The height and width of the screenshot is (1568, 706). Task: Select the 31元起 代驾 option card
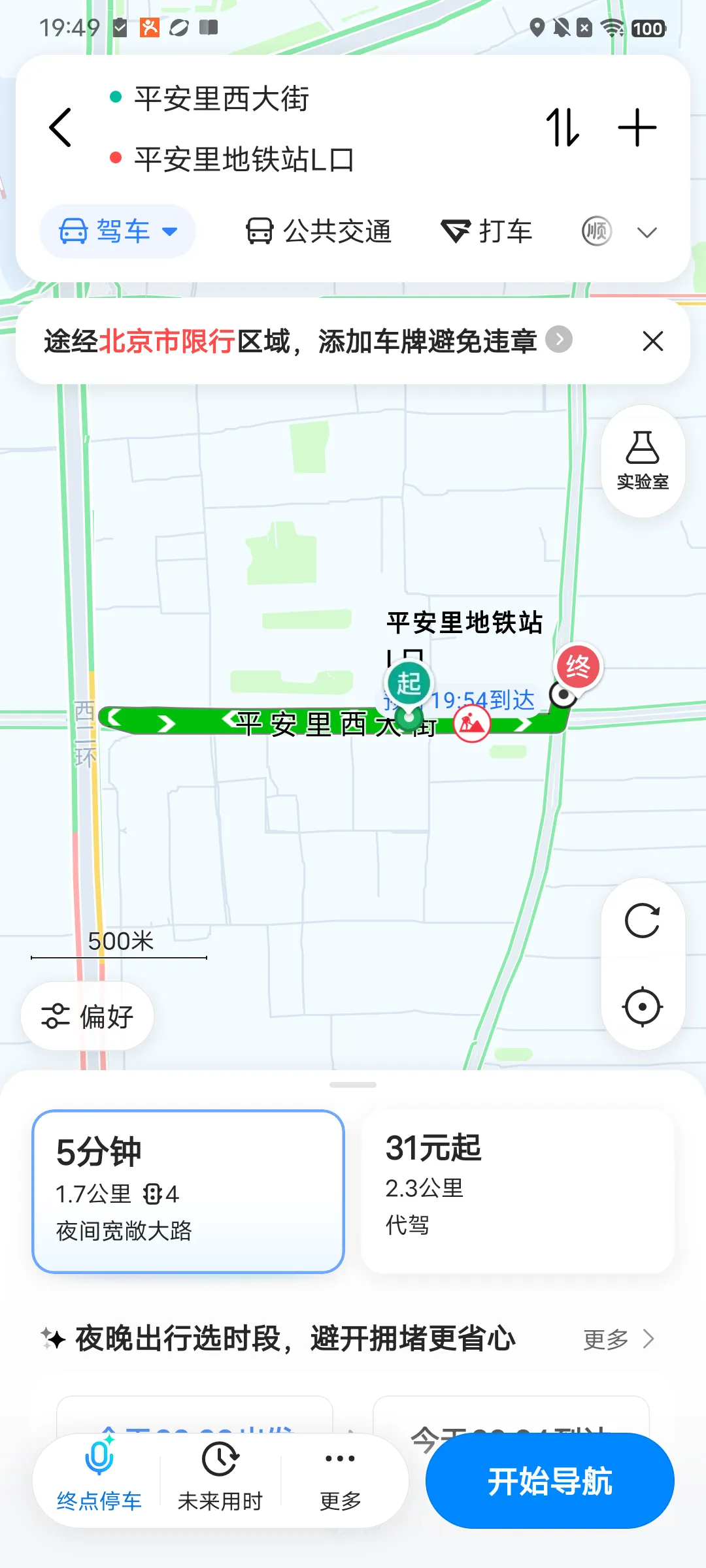click(517, 1191)
